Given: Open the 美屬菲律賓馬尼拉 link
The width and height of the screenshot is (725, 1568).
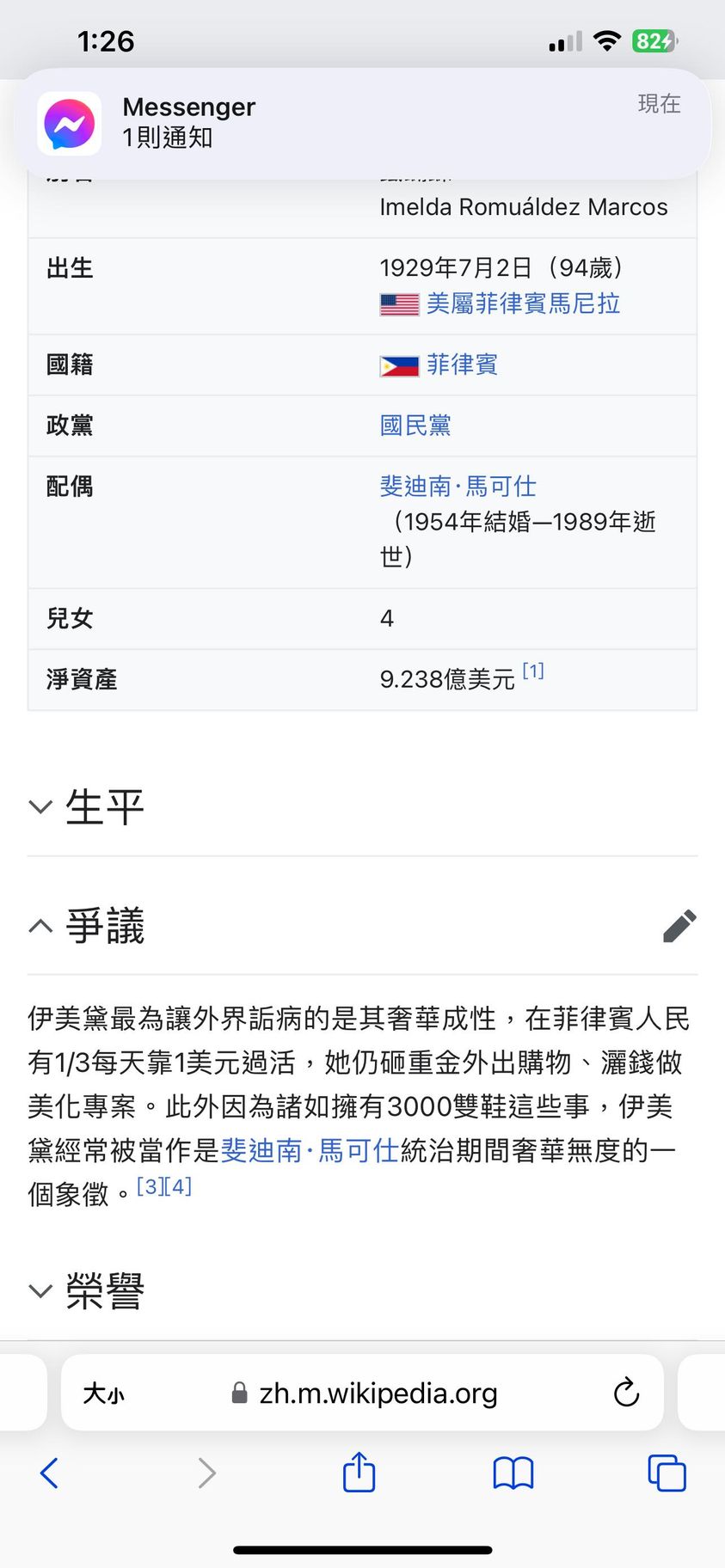Looking at the screenshot, I should point(523,303).
